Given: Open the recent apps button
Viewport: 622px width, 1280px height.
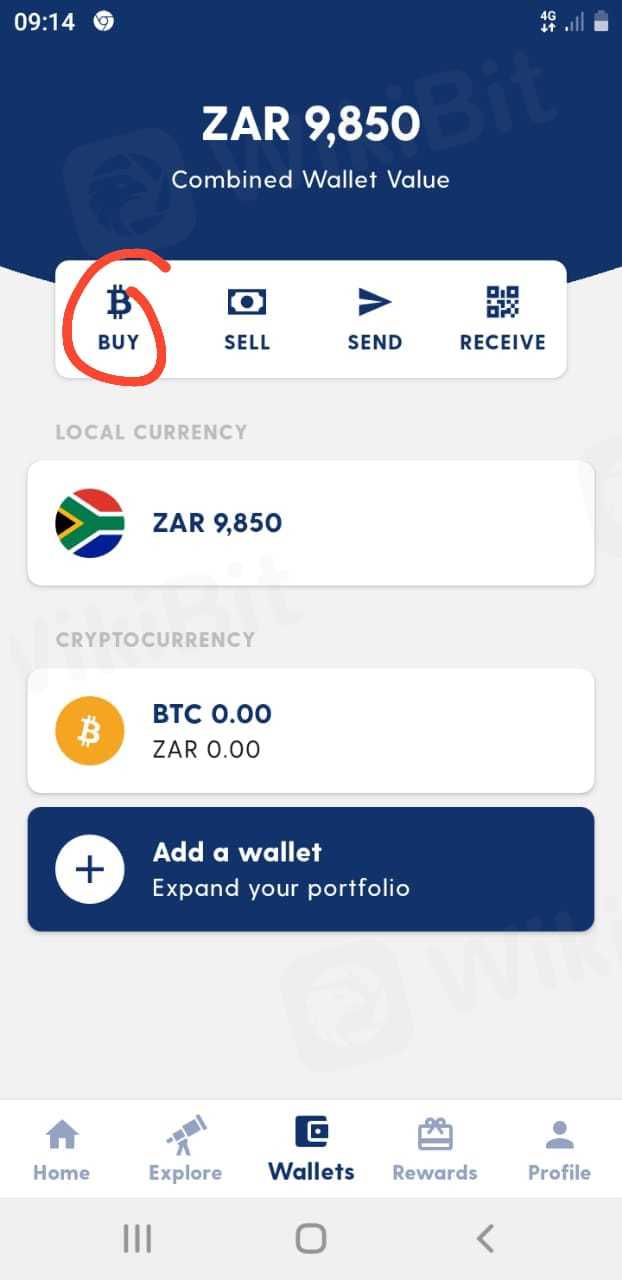Looking at the screenshot, I should coord(137,1239).
